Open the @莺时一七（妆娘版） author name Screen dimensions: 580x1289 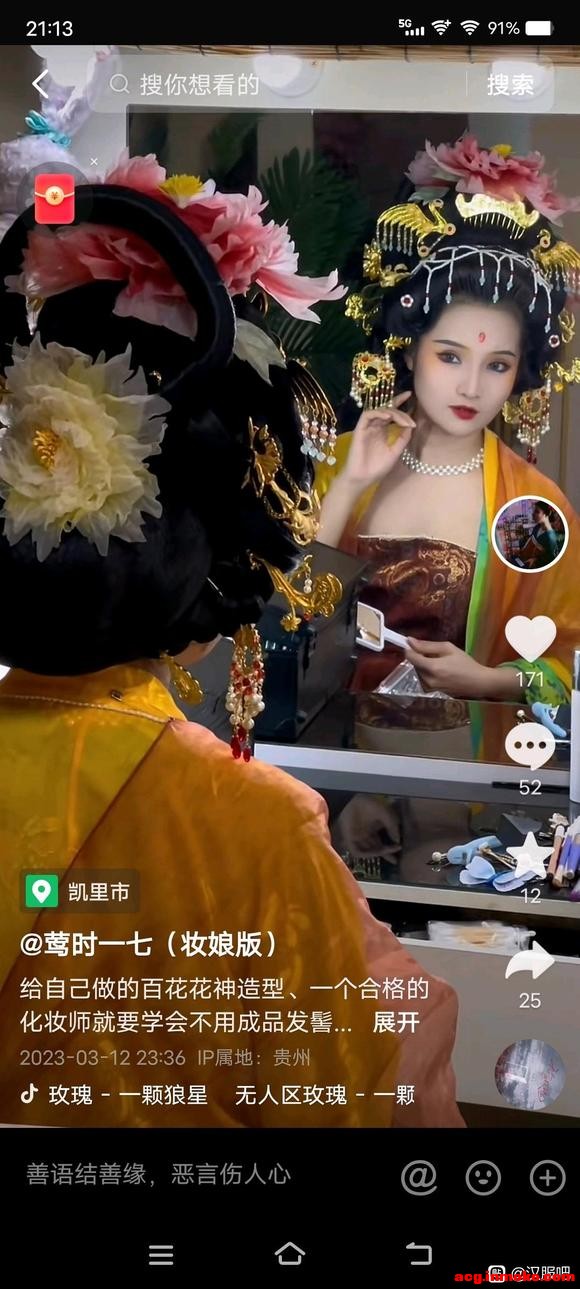[x=150, y=943]
